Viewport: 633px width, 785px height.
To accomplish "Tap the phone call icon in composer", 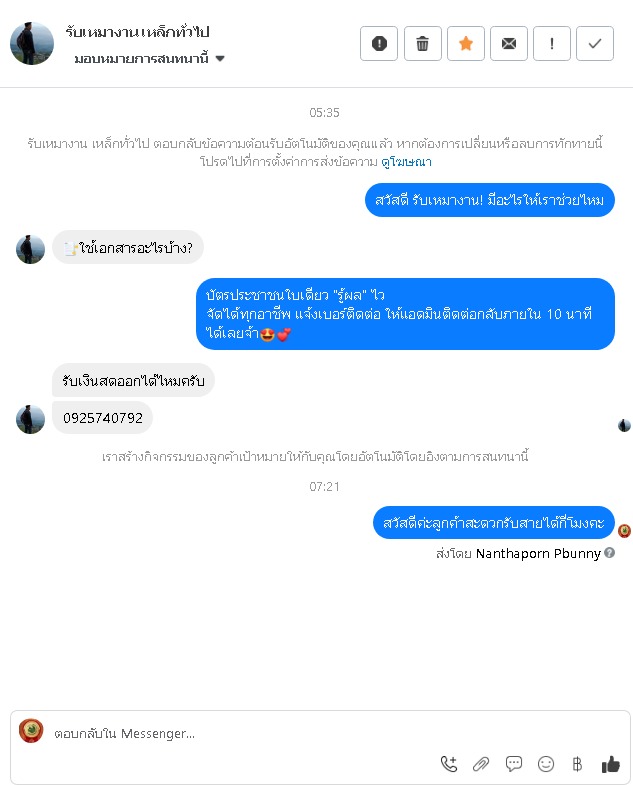I will tap(449, 764).
